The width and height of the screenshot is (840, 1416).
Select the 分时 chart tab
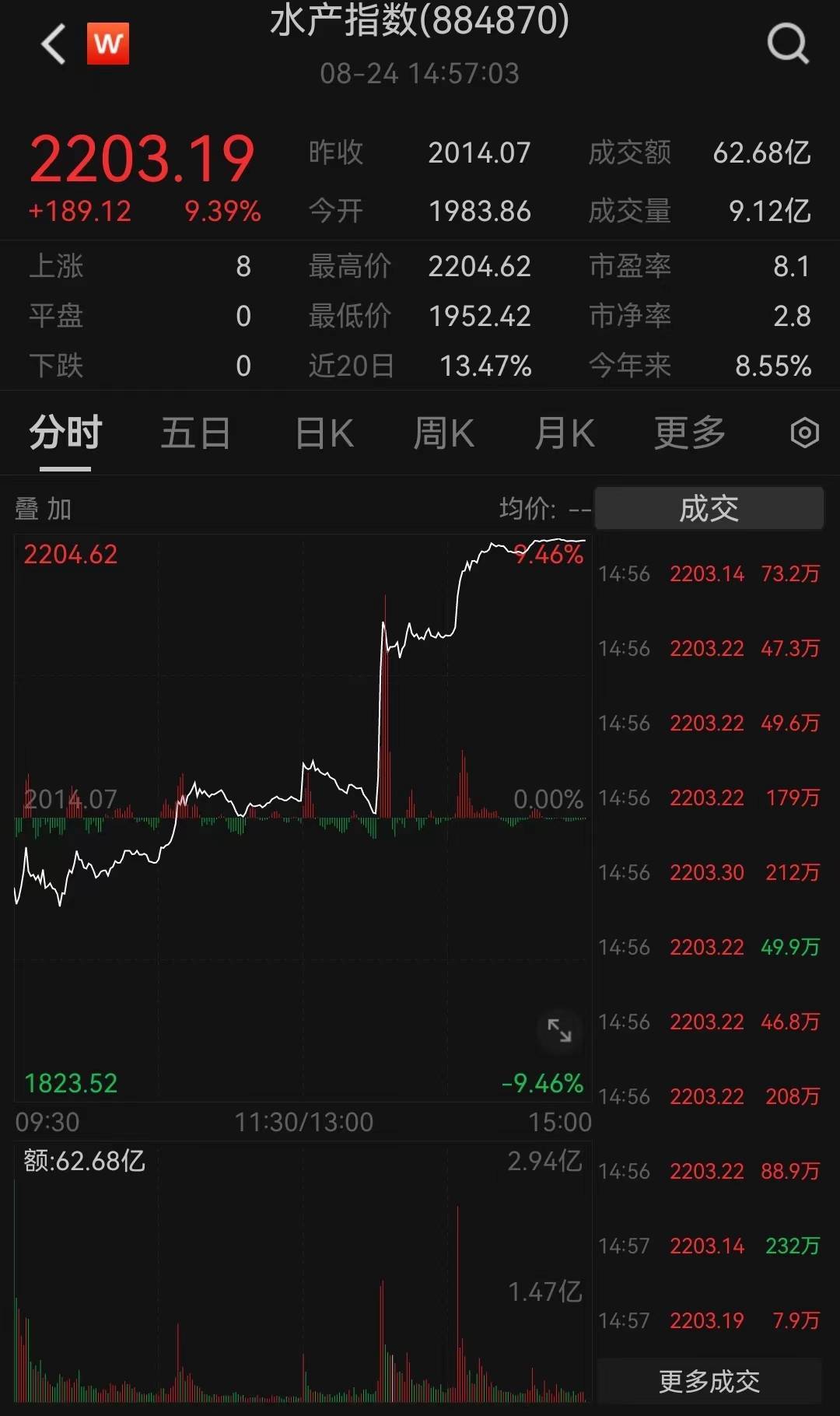(65, 433)
